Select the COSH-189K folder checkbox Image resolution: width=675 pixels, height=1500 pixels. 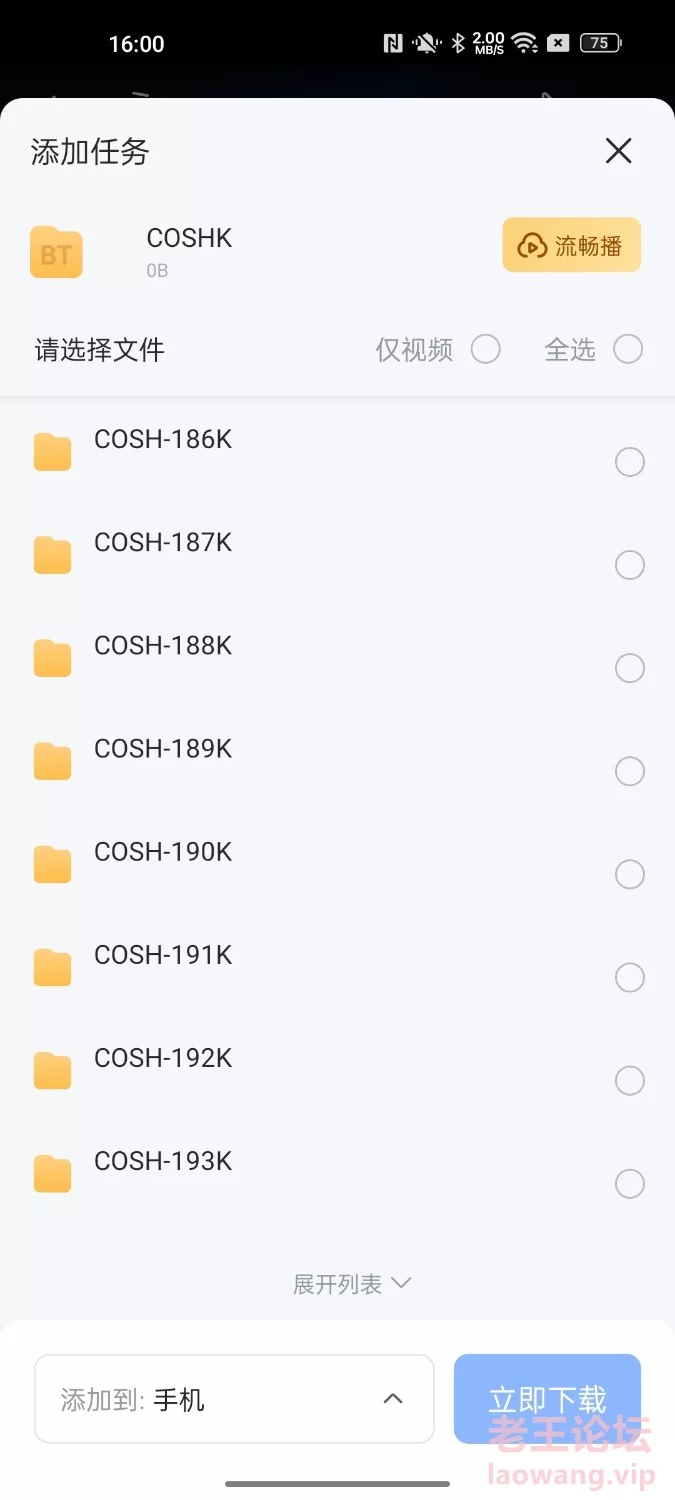[629, 771]
